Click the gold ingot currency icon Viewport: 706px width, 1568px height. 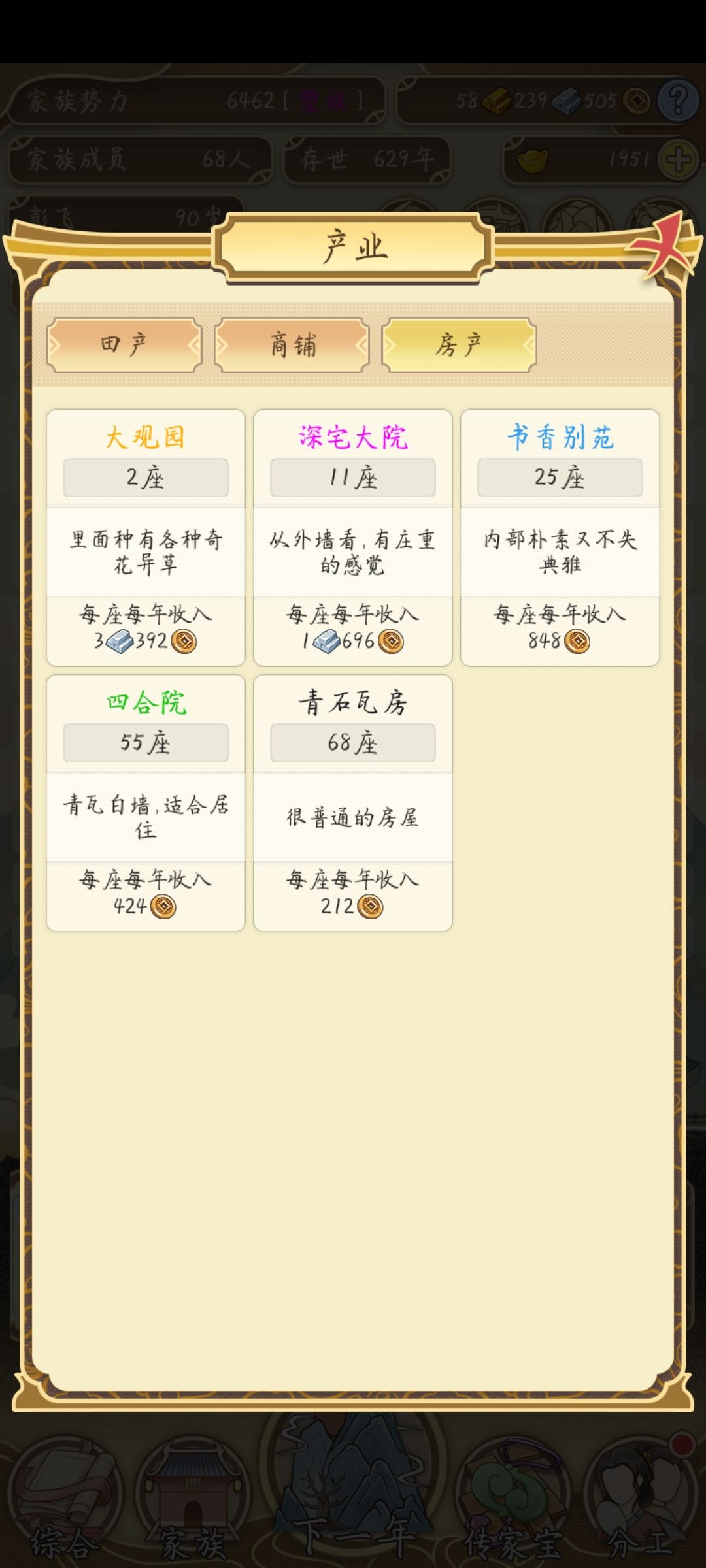497,99
